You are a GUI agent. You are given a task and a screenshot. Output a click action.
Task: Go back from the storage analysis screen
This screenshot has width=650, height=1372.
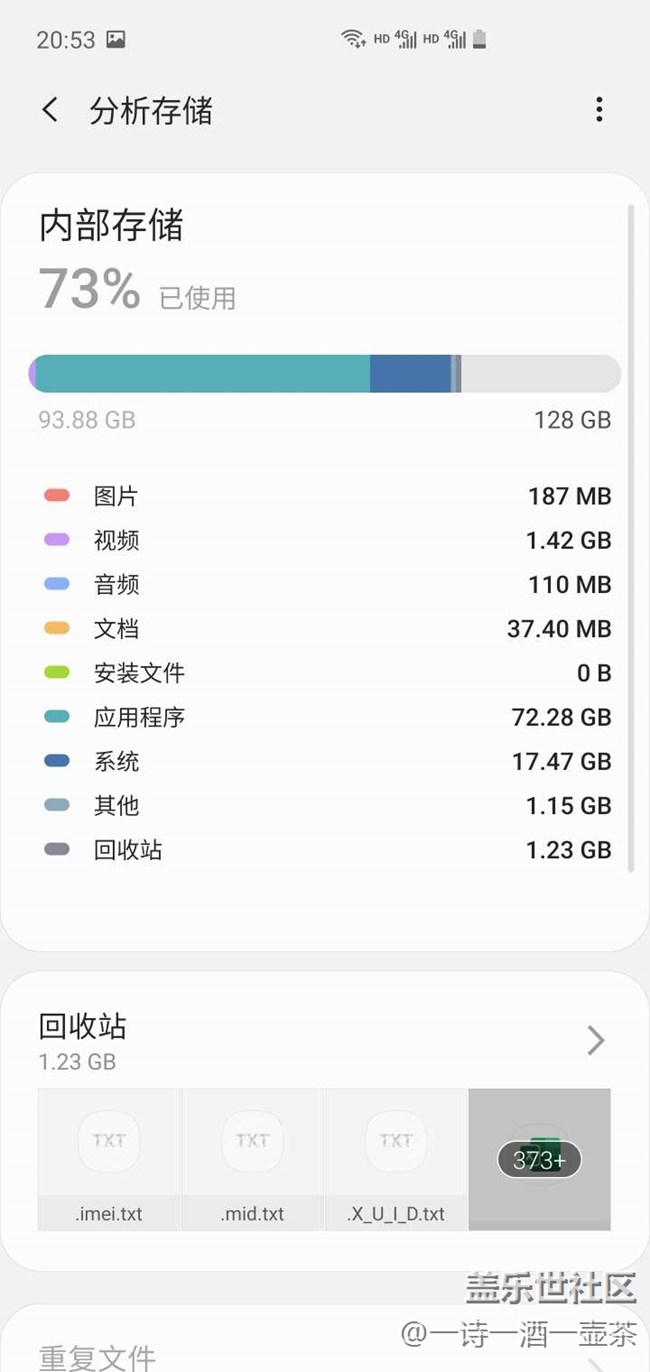50,110
